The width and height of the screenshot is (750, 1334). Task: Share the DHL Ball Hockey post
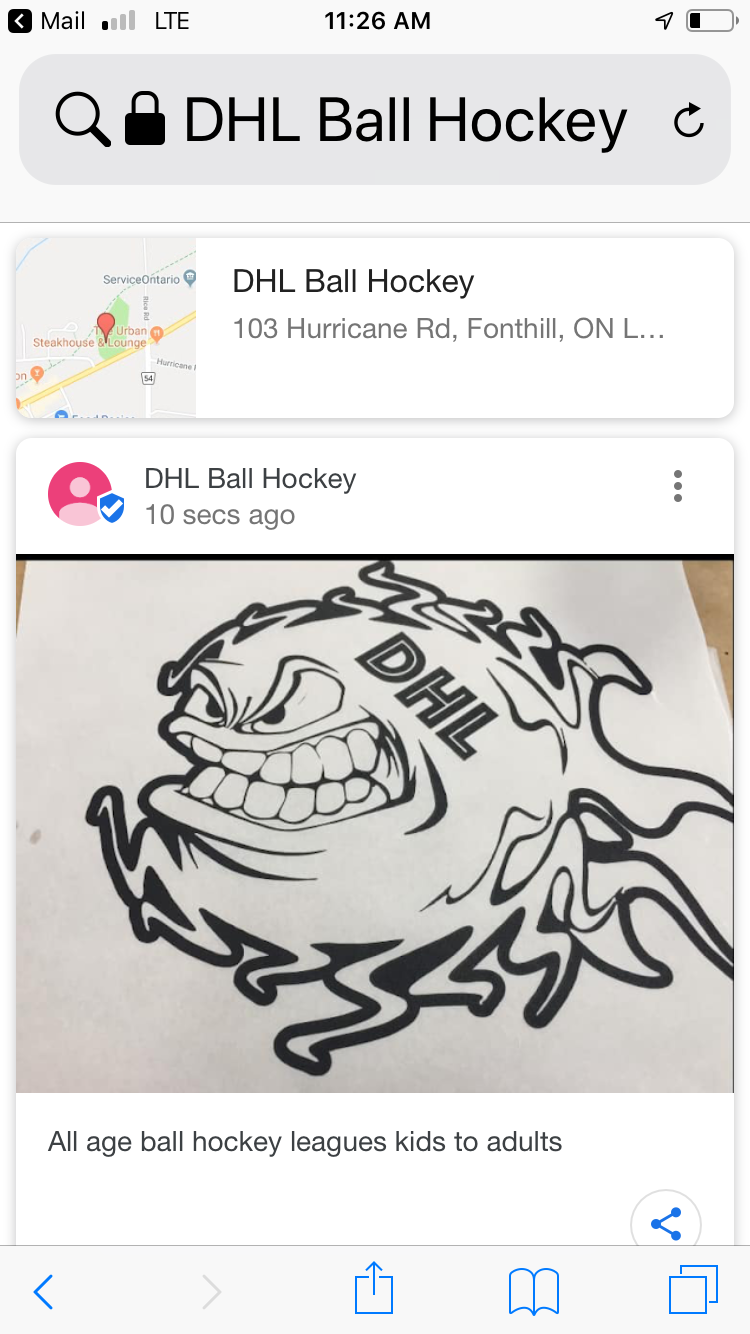pyautogui.click(x=666, y=1223)
